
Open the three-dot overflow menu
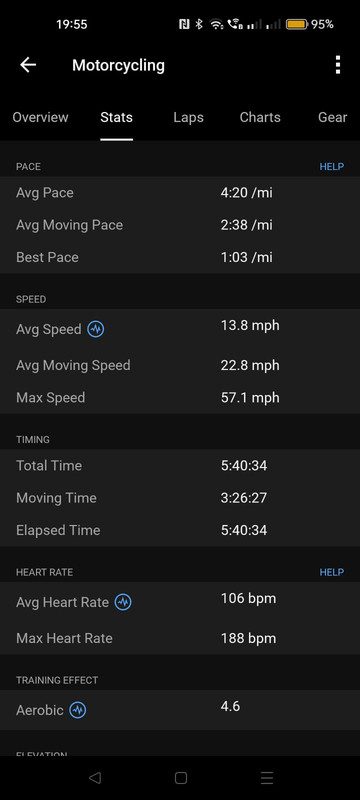338,65
